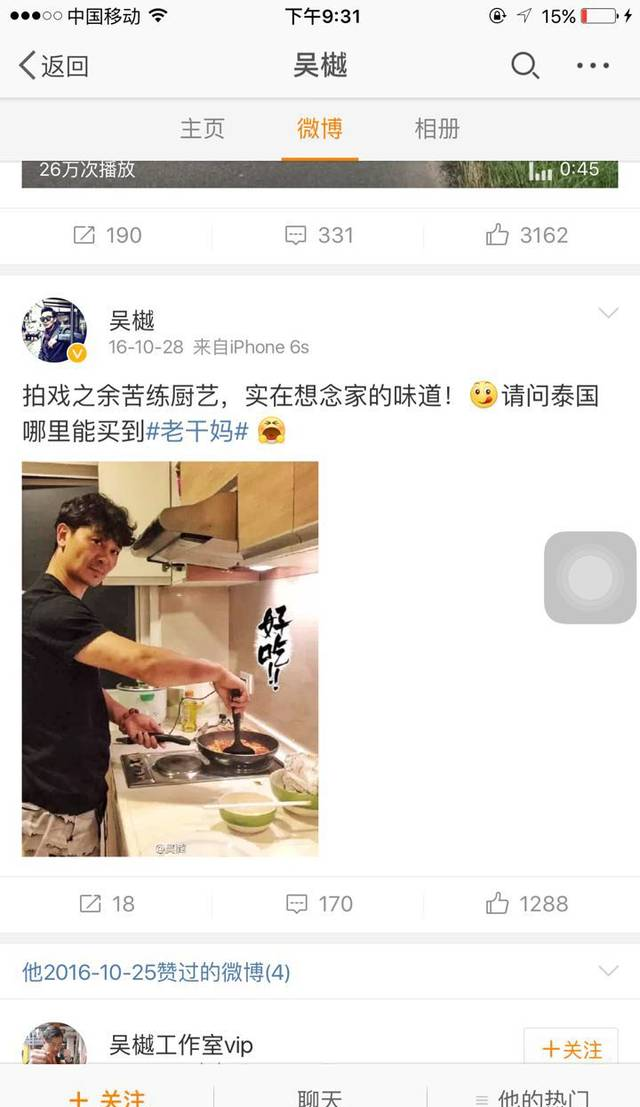Follow 吴樾工作室vip with +关注 button
The width and height of the screenshot is (640, 1107).
[571, 1048]
